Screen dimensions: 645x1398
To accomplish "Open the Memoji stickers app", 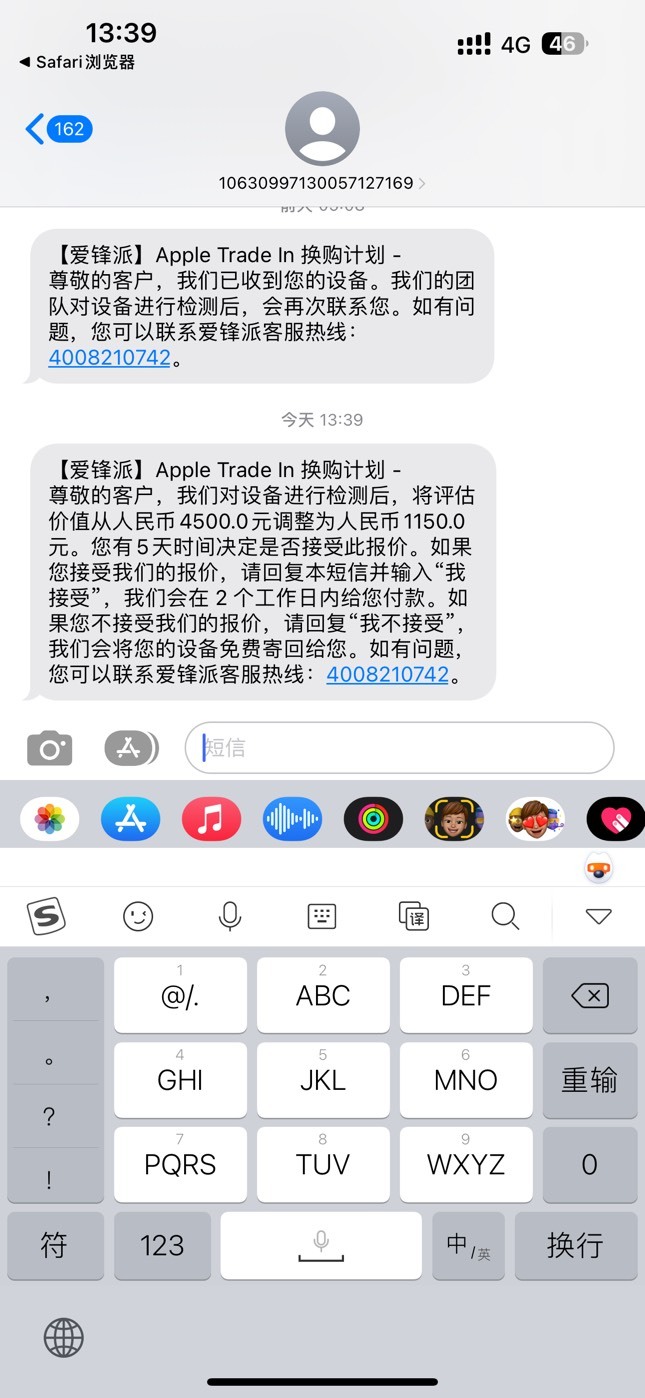I will tap(535, 820).
